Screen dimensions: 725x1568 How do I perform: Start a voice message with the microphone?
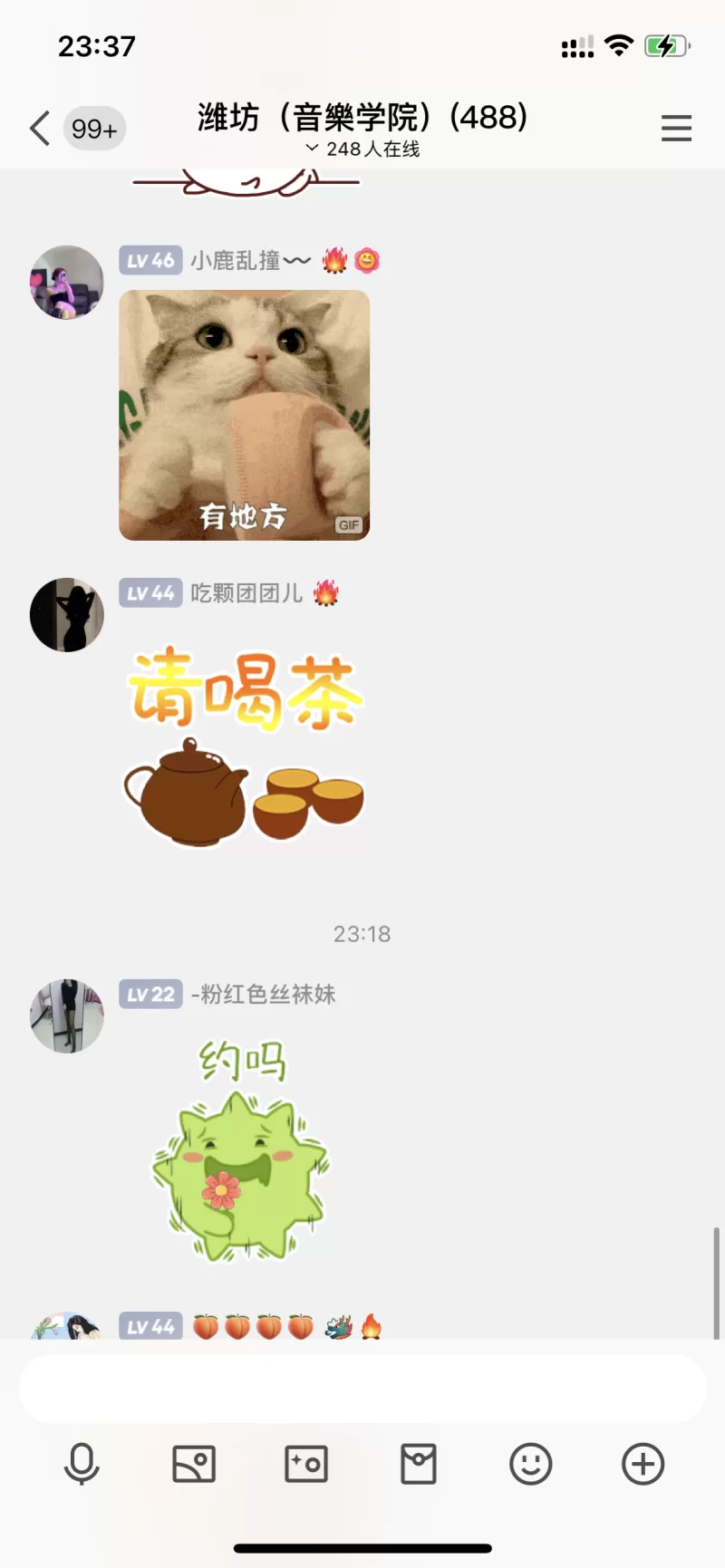coord(82,1464)
